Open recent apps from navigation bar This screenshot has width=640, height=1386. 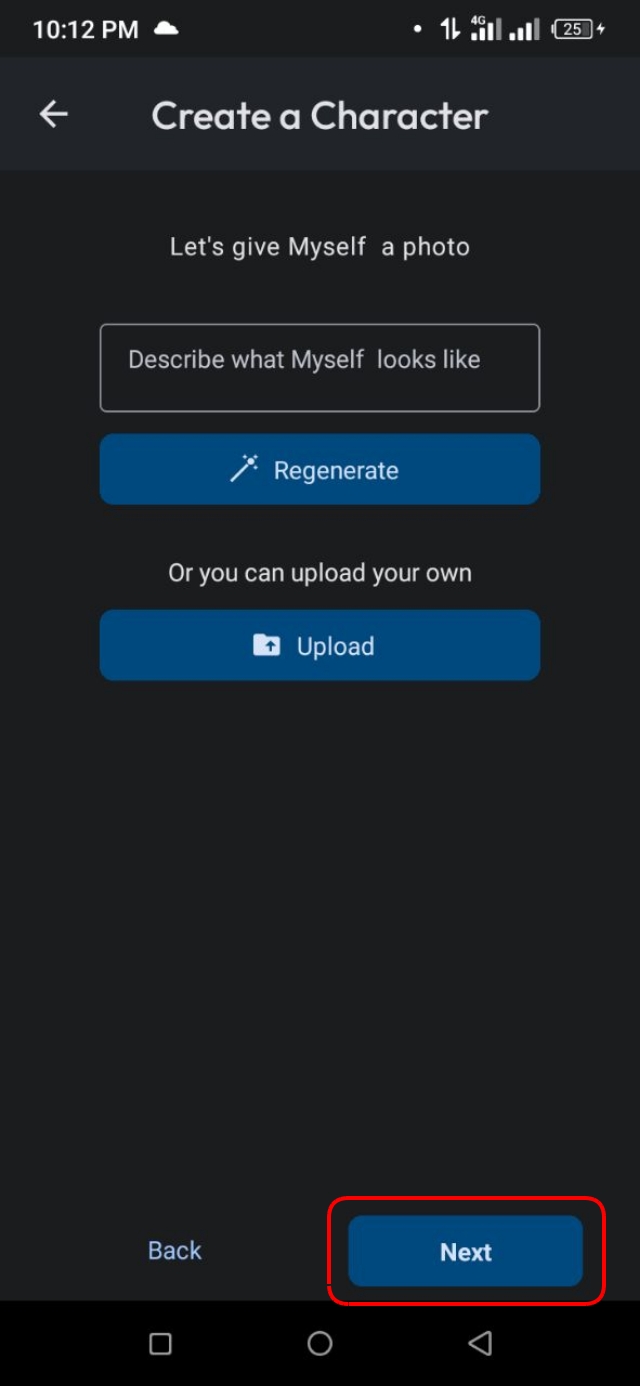(x=160, y=1343)
